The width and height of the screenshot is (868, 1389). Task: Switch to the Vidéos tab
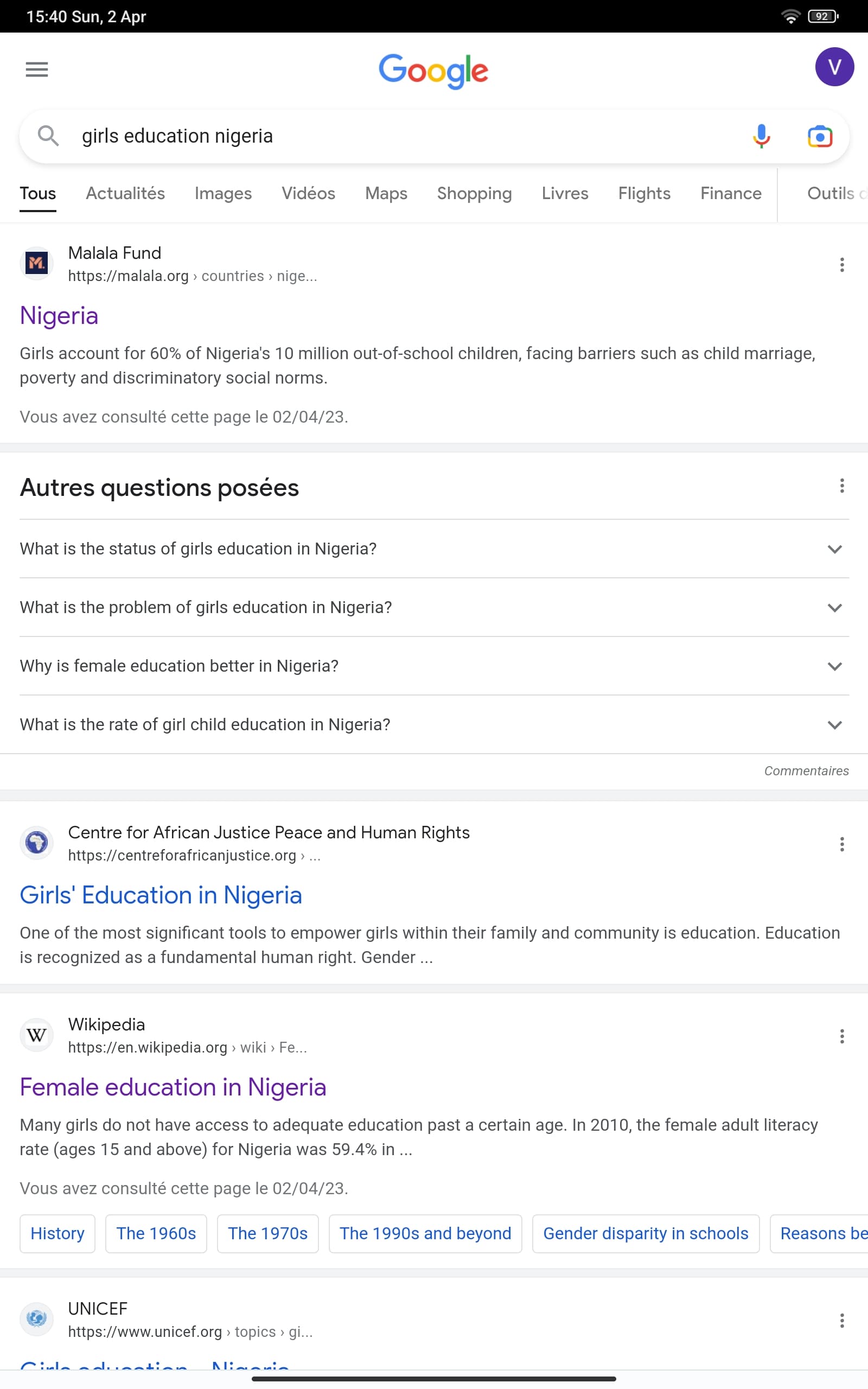[308, 193]
